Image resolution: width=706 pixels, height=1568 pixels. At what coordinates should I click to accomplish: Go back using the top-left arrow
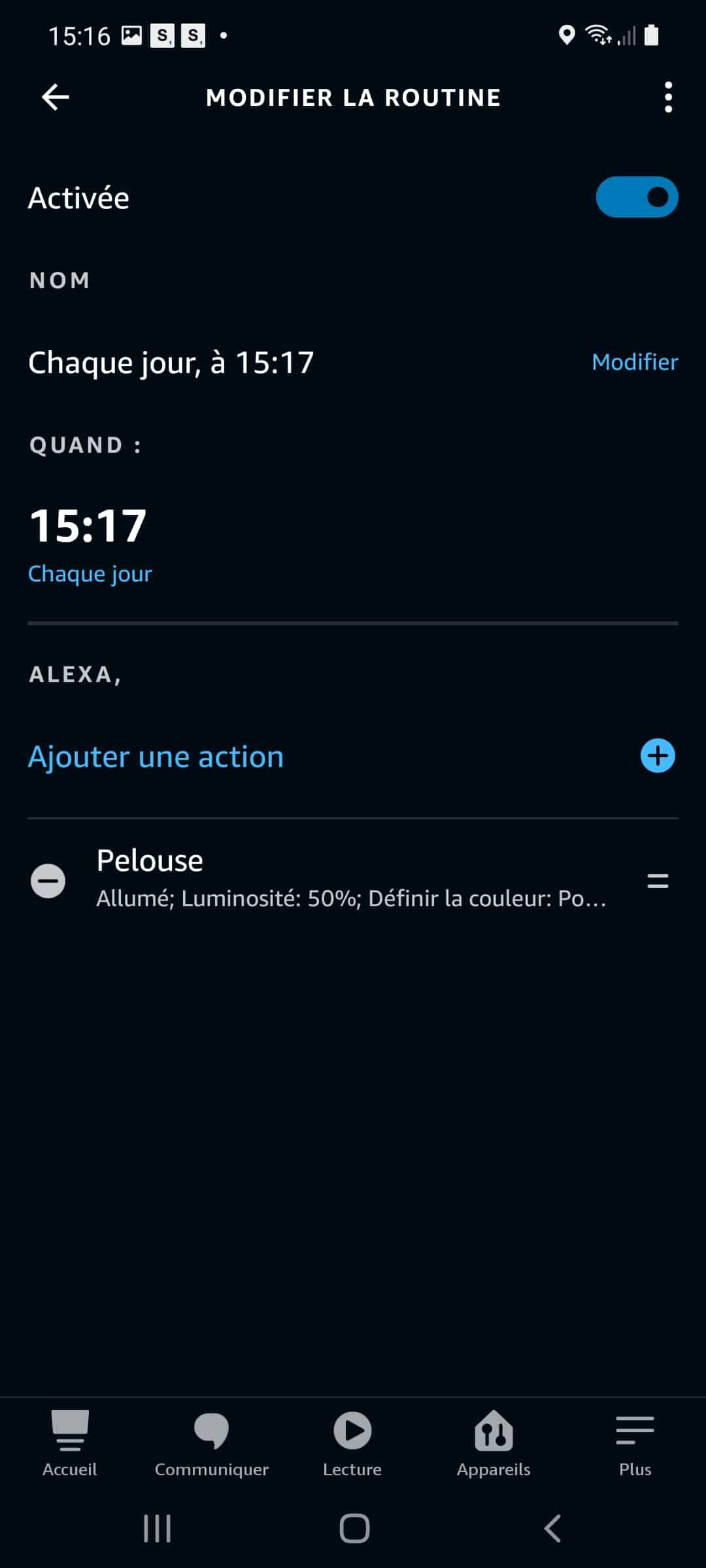[x=56, y=97]
